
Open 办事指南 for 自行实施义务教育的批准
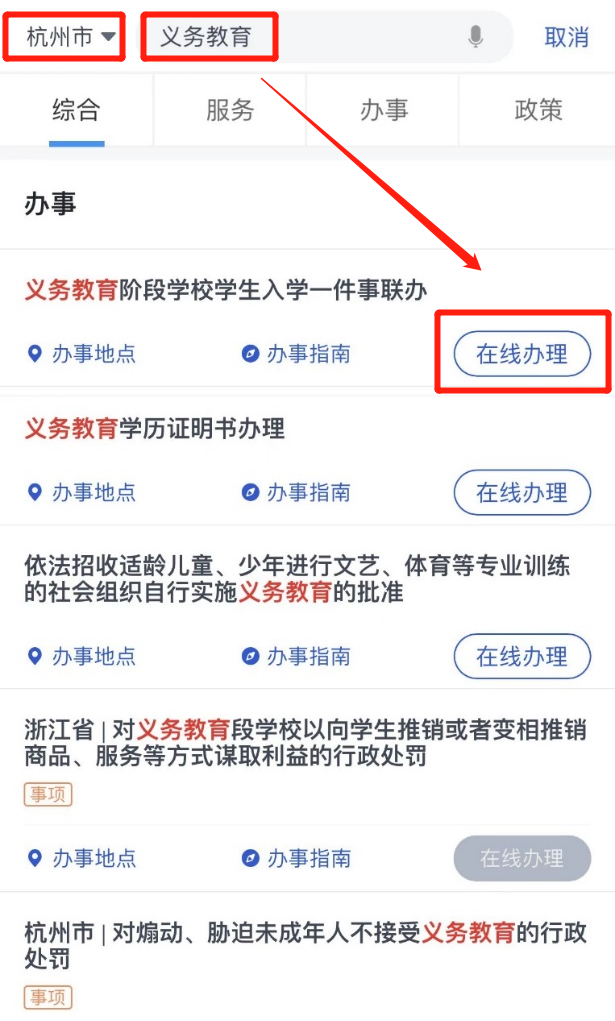pos(296,656)
